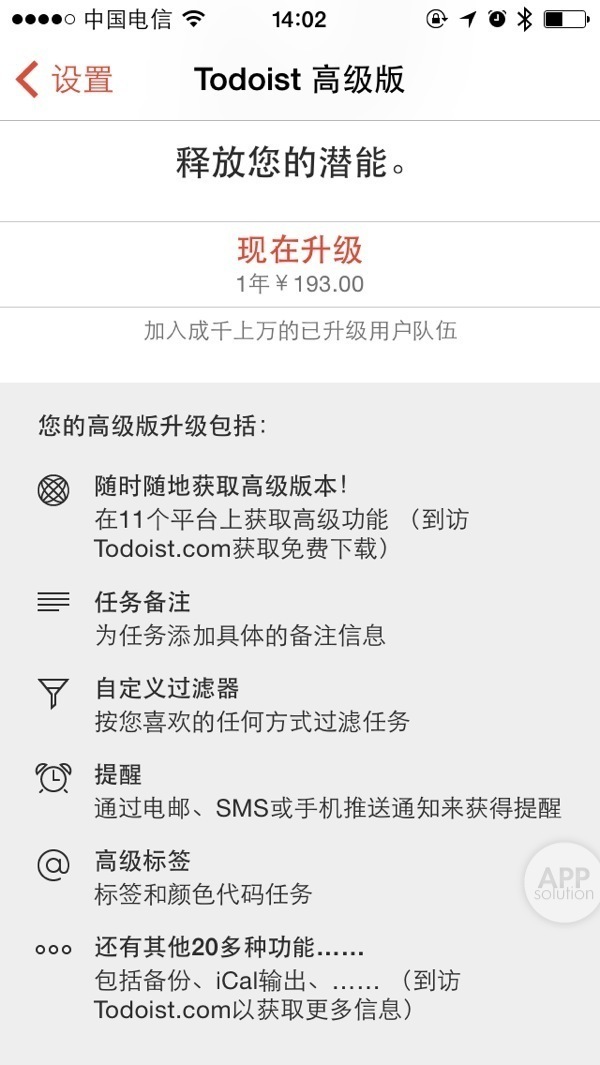Tap 现在升级 to upgrade now
600x1065 pixels.
tap(299, 250)
